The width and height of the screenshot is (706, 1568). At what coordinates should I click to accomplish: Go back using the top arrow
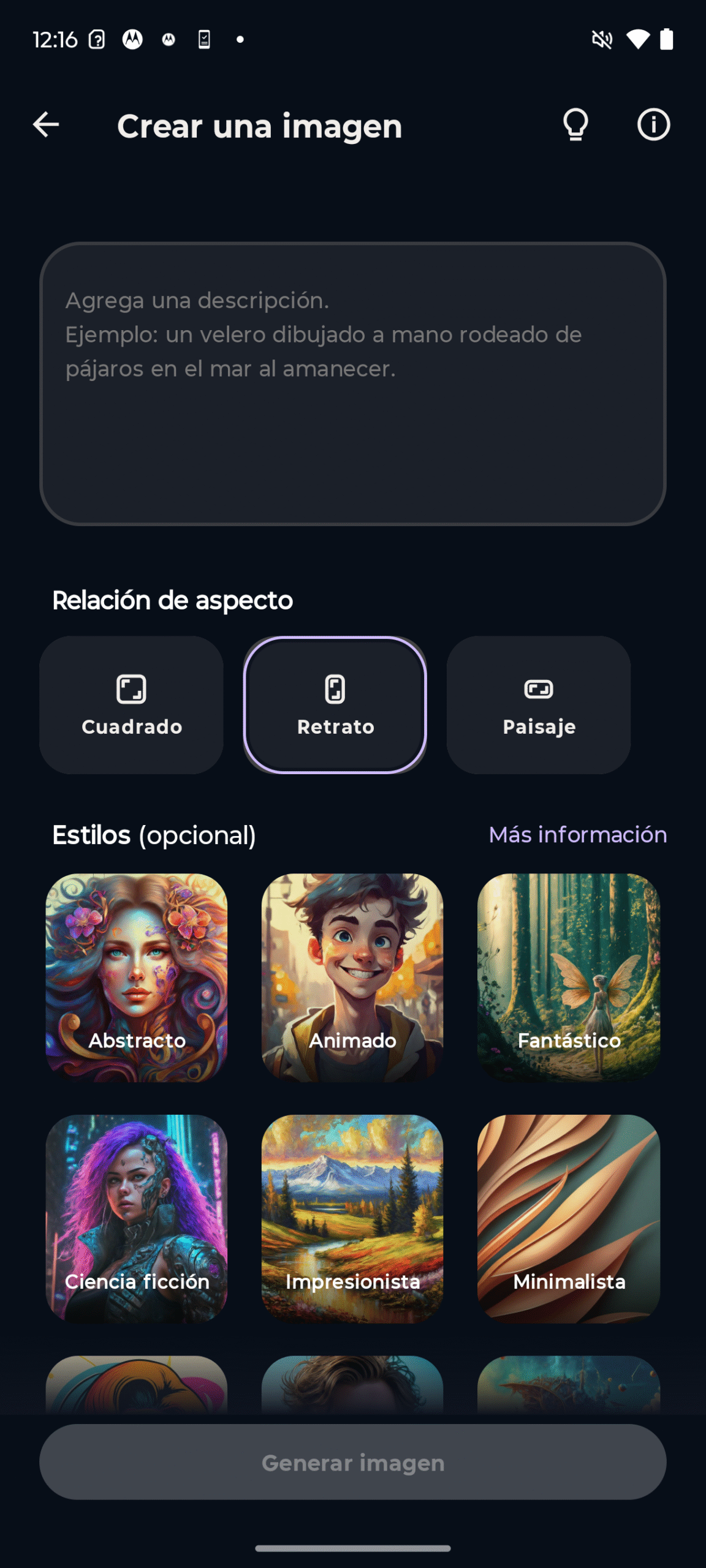(46, 125)
